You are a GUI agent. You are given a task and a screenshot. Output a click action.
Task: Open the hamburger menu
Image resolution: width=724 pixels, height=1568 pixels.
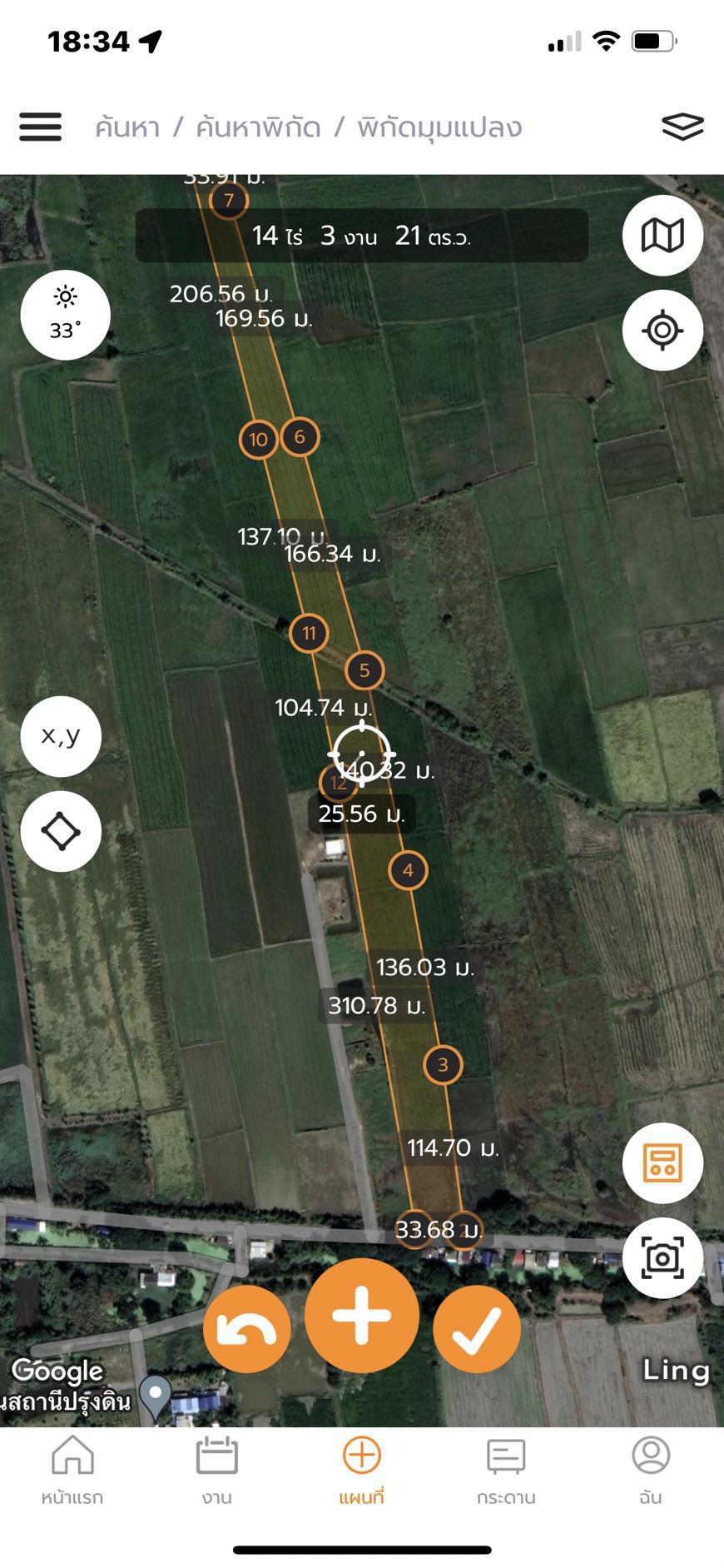(x=41, y=127)
